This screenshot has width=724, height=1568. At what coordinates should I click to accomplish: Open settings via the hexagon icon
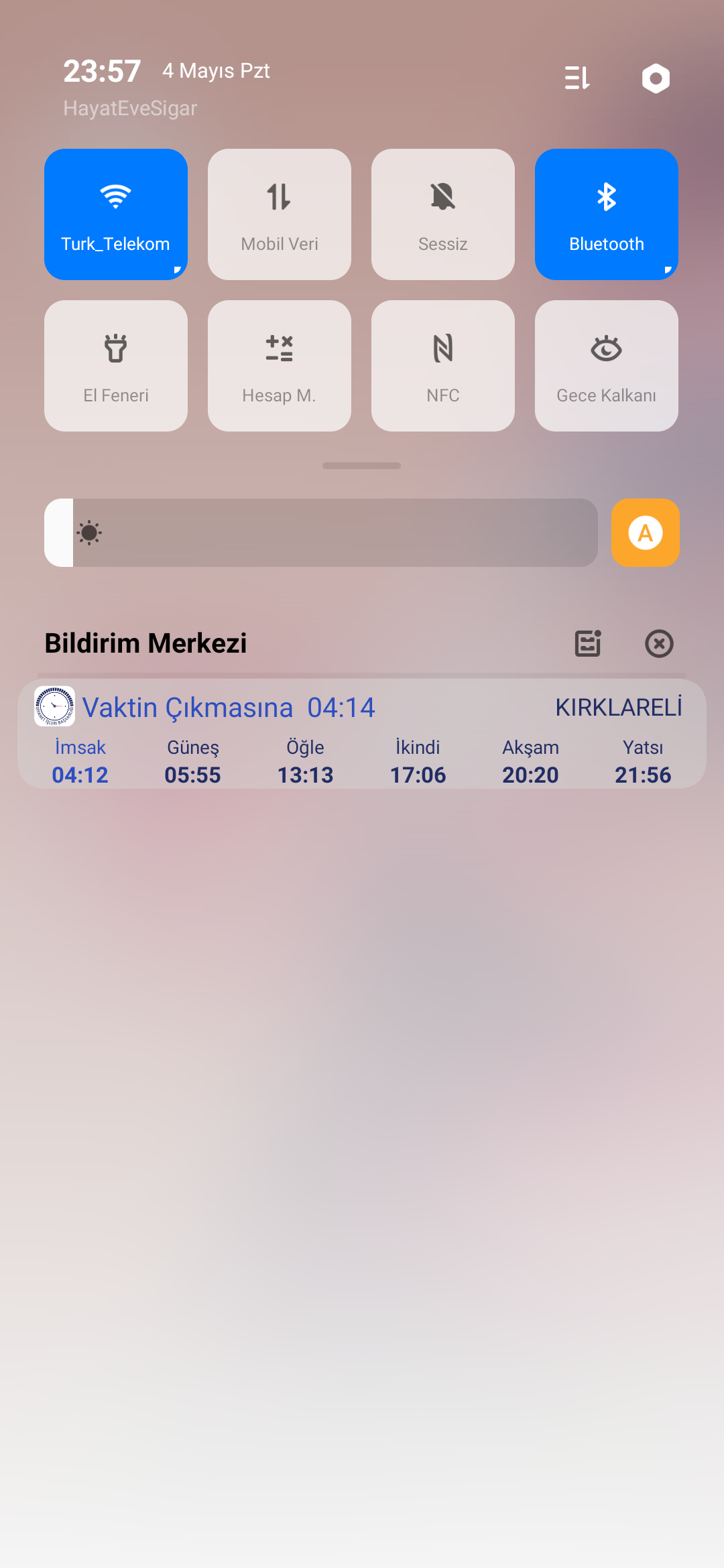656,78
